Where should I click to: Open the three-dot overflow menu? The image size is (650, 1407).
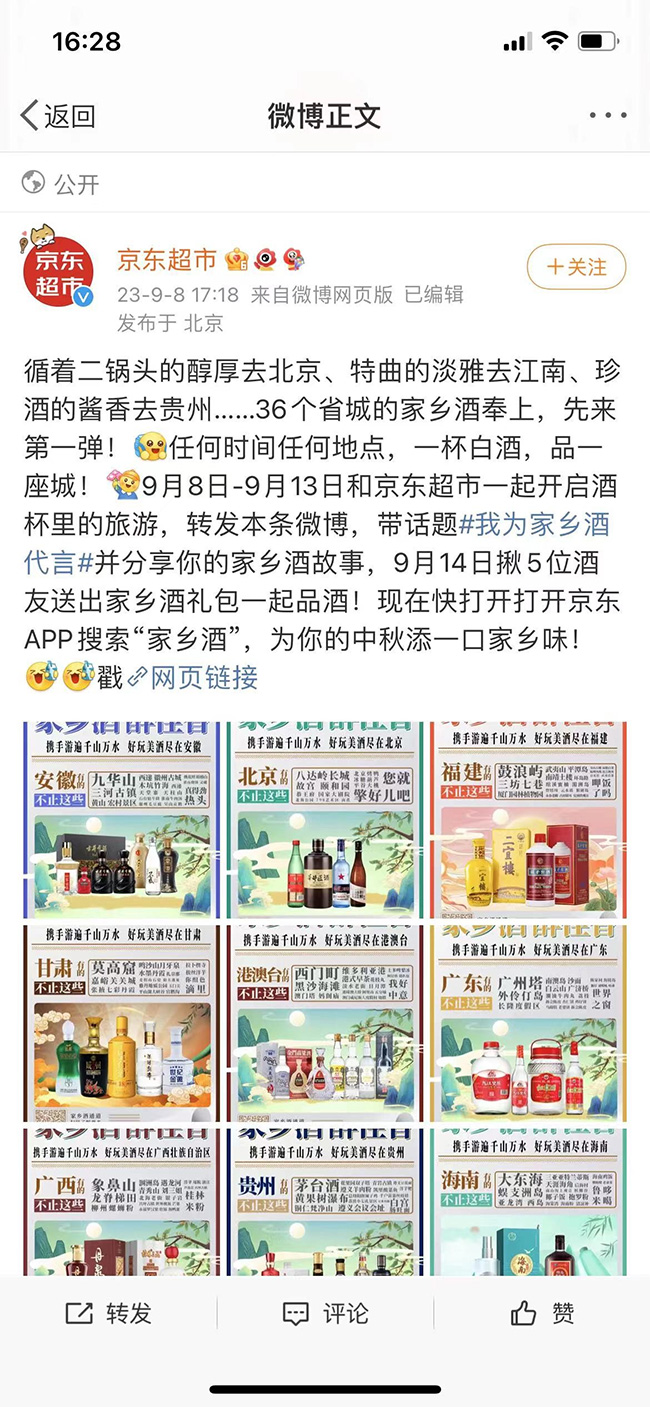(x=608, y=116)
